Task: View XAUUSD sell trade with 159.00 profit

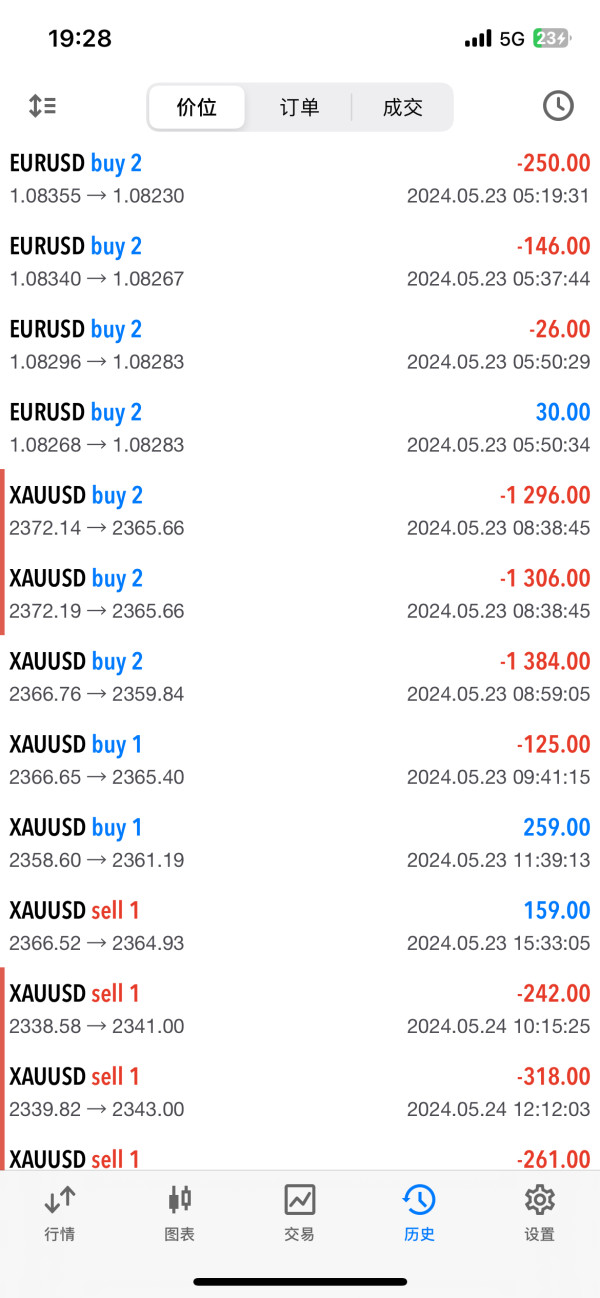Action: [x=300, y=925]
